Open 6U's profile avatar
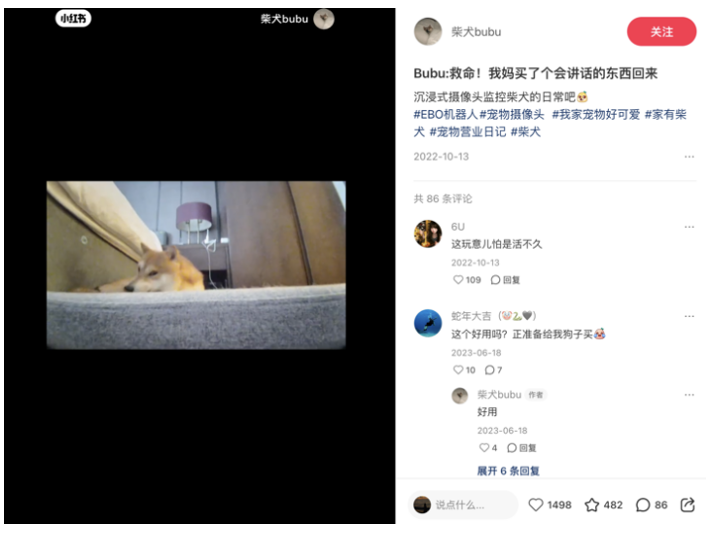706x540 pixels. [428, 234]
